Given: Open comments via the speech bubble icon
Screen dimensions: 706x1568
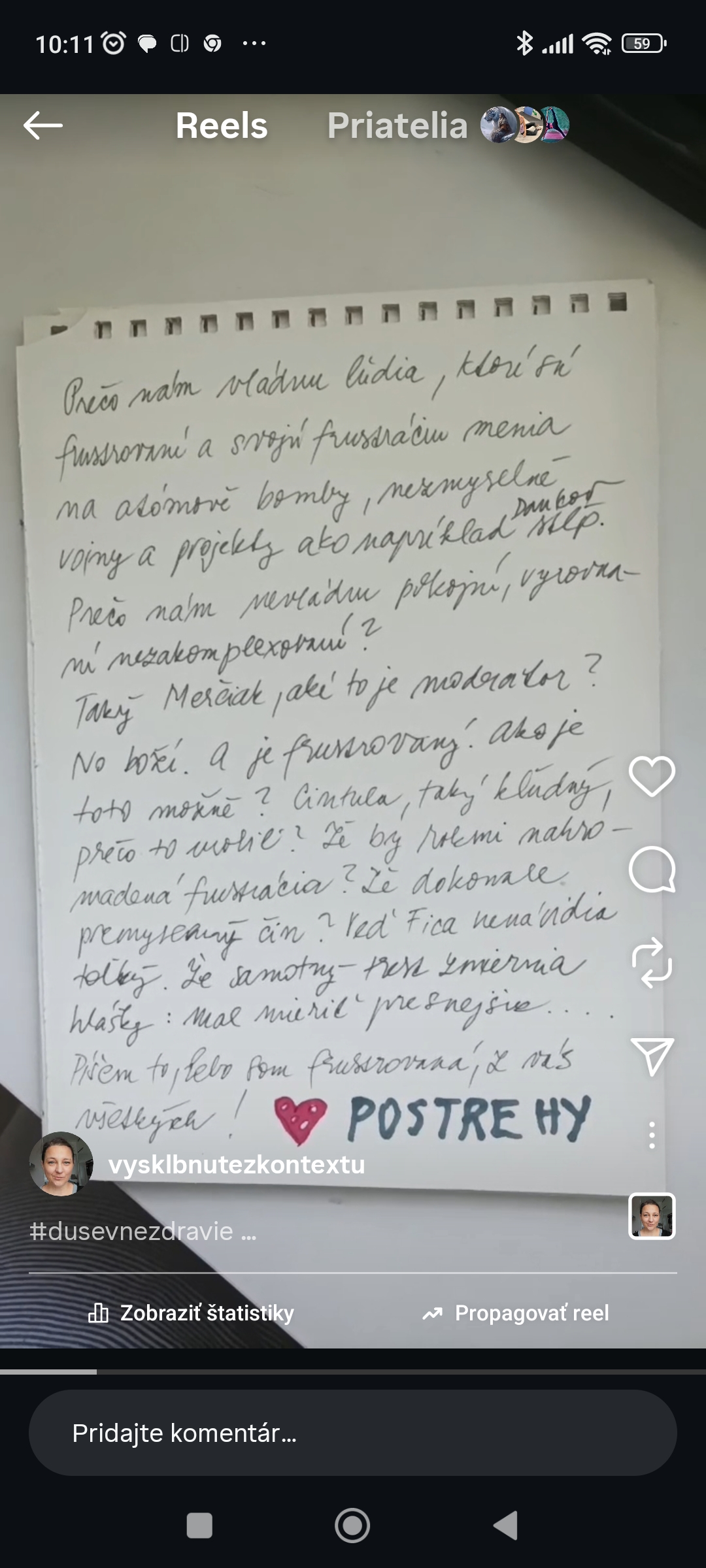Looking at the screenshot, I should pyautogui.click(x=652, y=870).
